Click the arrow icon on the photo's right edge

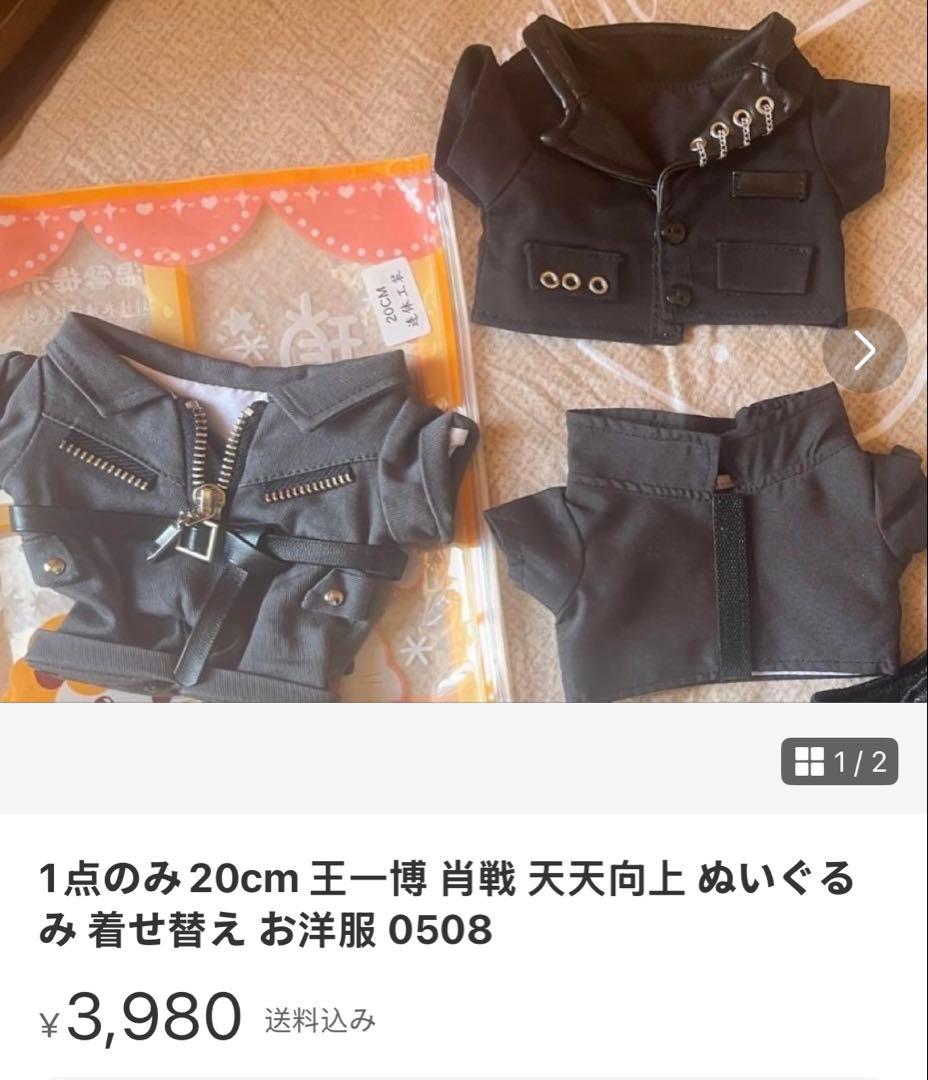[x=862, y=349]
